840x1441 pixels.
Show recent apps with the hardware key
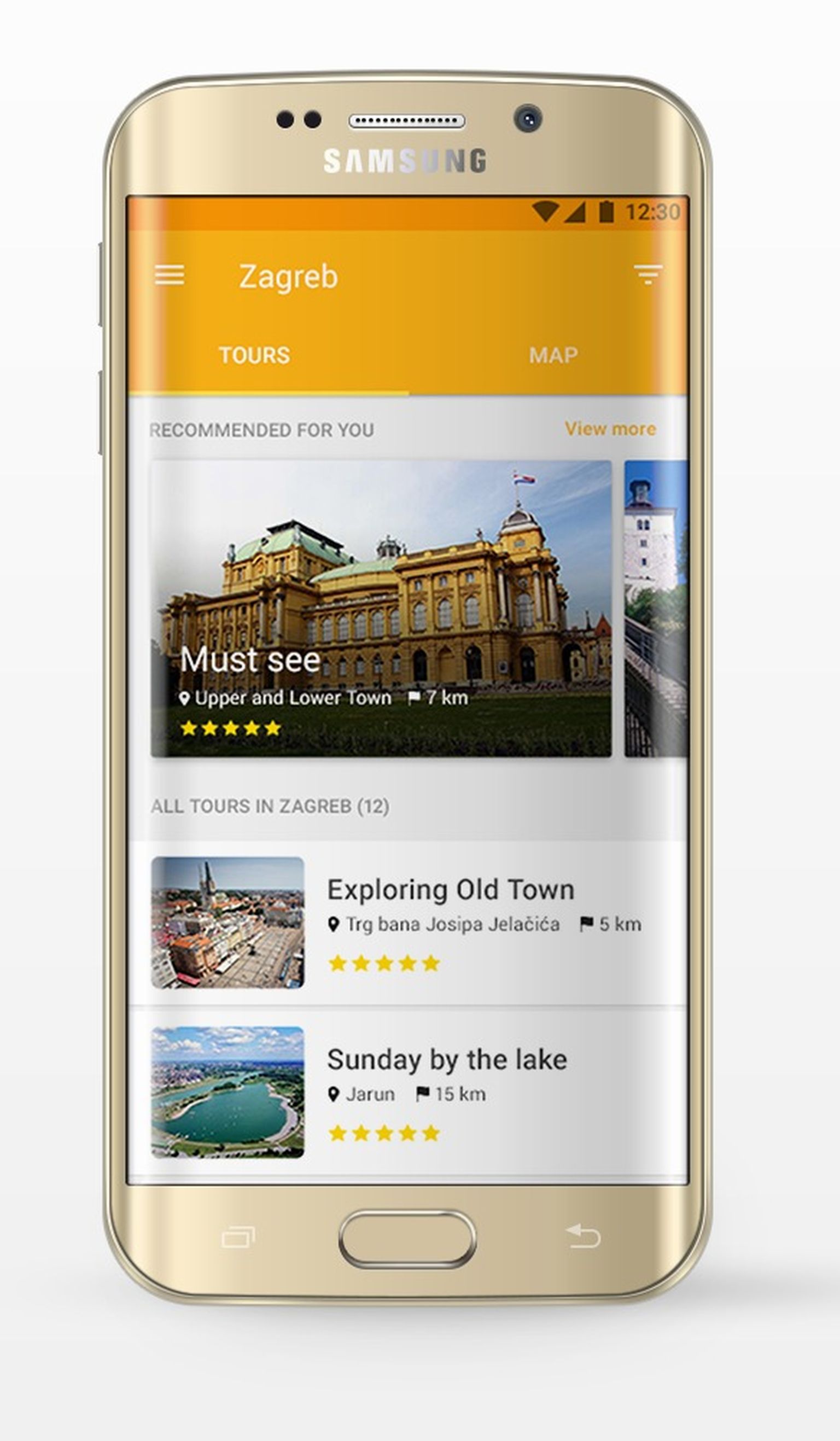tap(238, 1238)
